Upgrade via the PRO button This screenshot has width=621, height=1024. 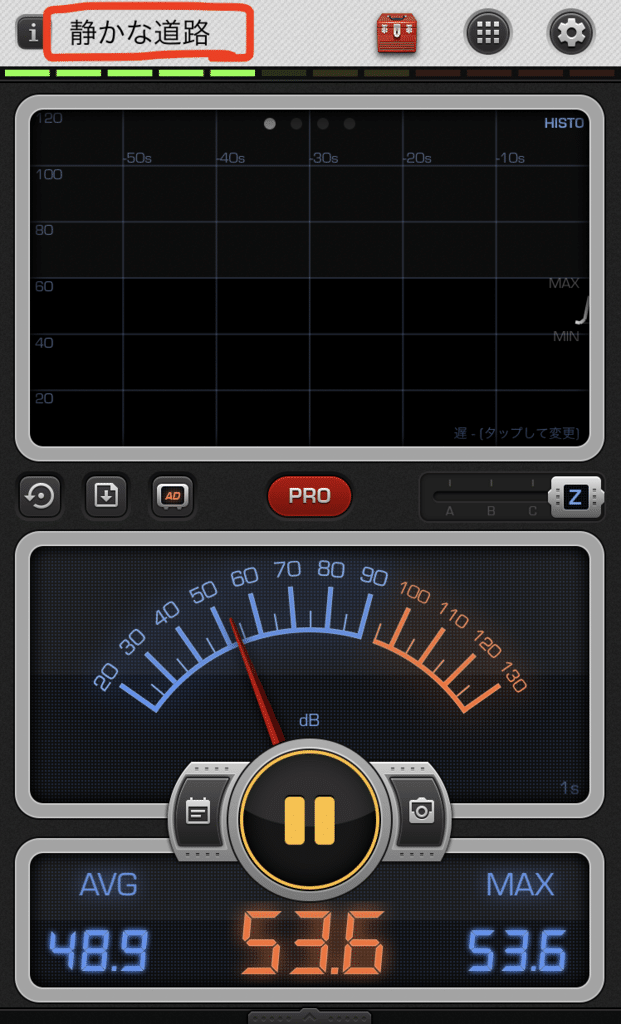tap(309, 495)
